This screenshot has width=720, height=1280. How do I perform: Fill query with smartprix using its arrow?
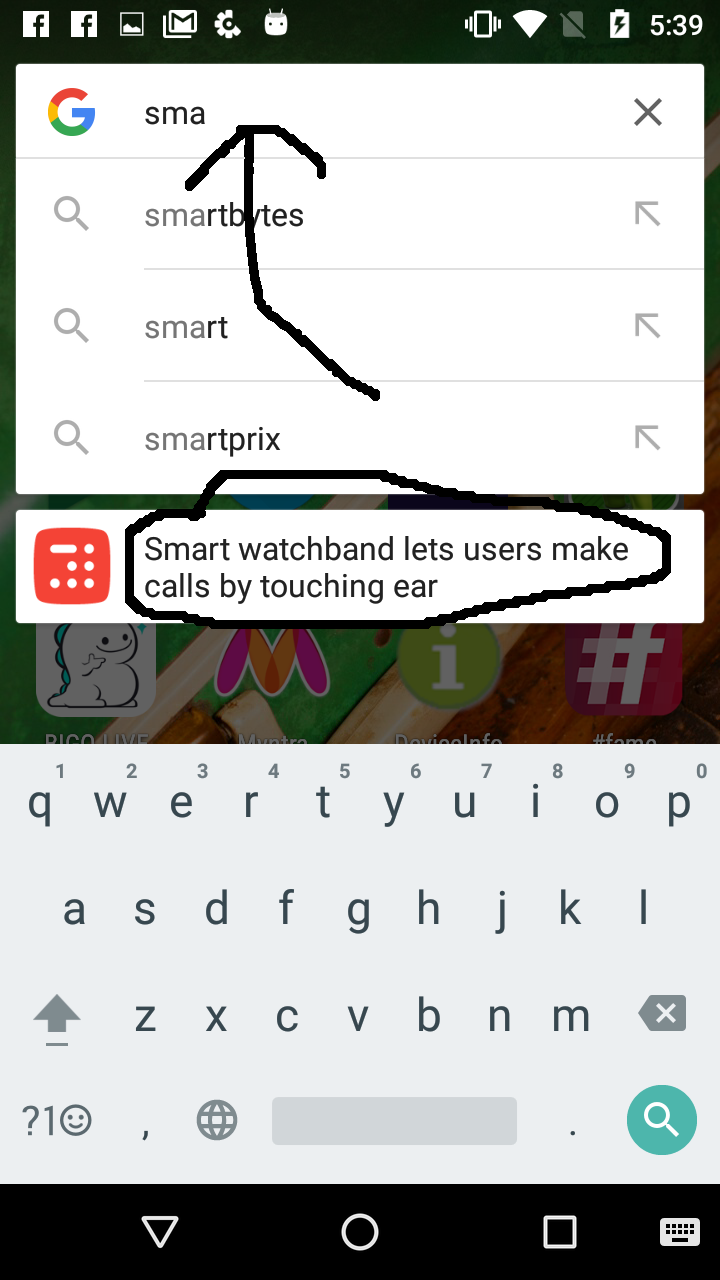pyautogui.click(x=648, y=438)
